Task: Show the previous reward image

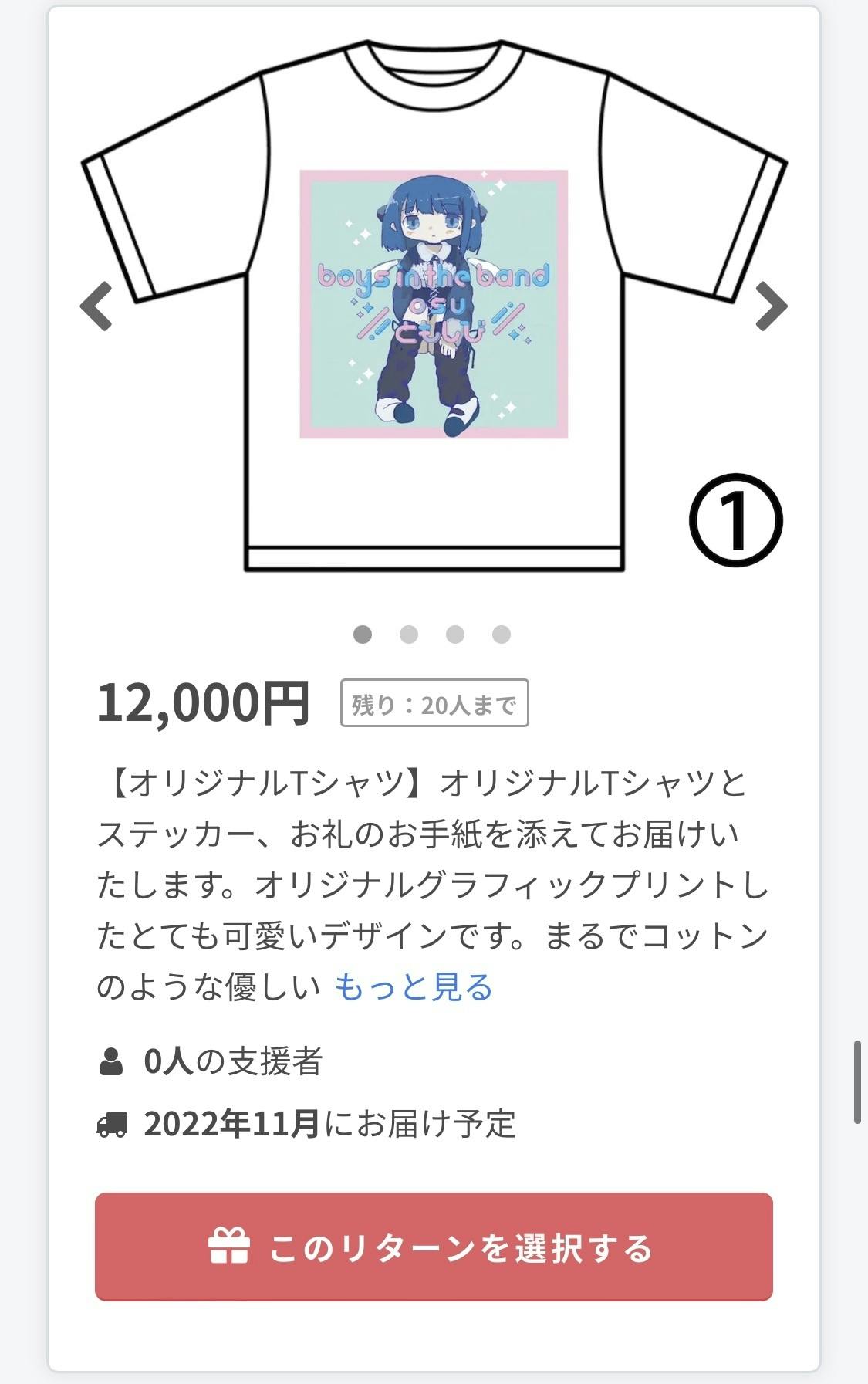Action: (97, 306)
